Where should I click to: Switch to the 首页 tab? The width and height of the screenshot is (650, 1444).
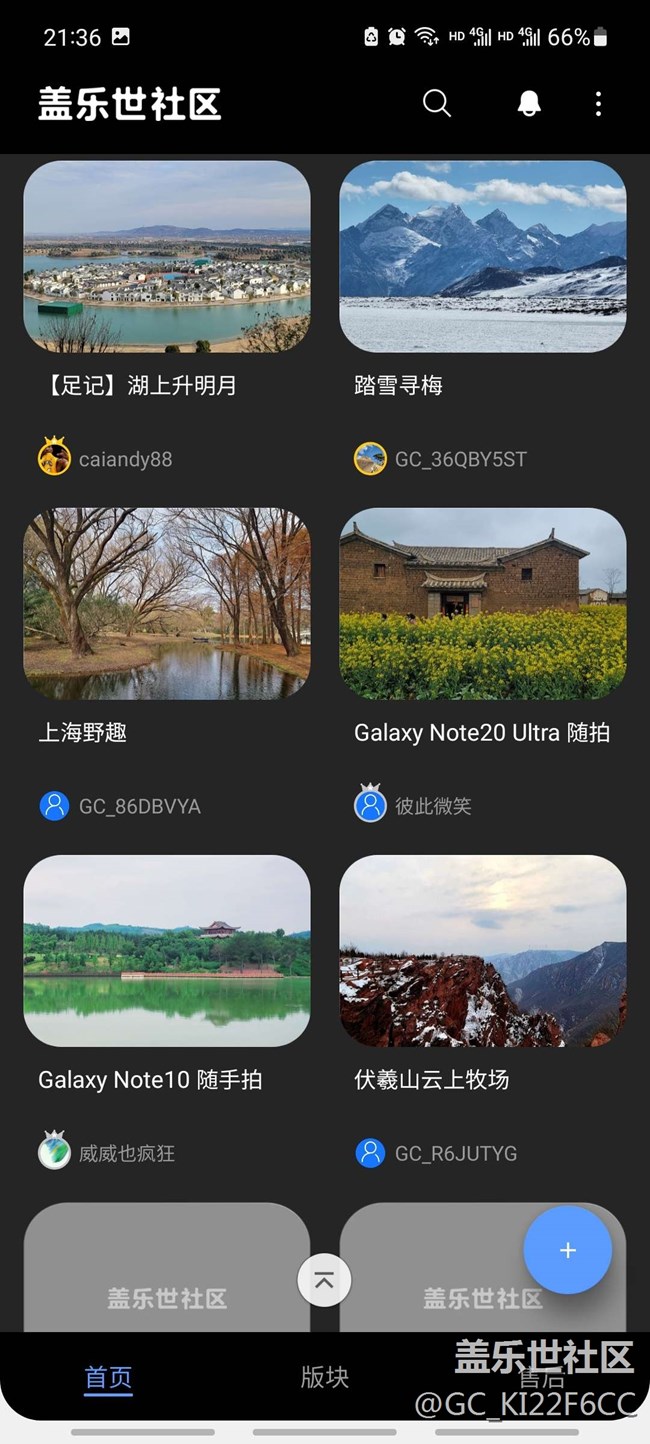[108, 1377]
